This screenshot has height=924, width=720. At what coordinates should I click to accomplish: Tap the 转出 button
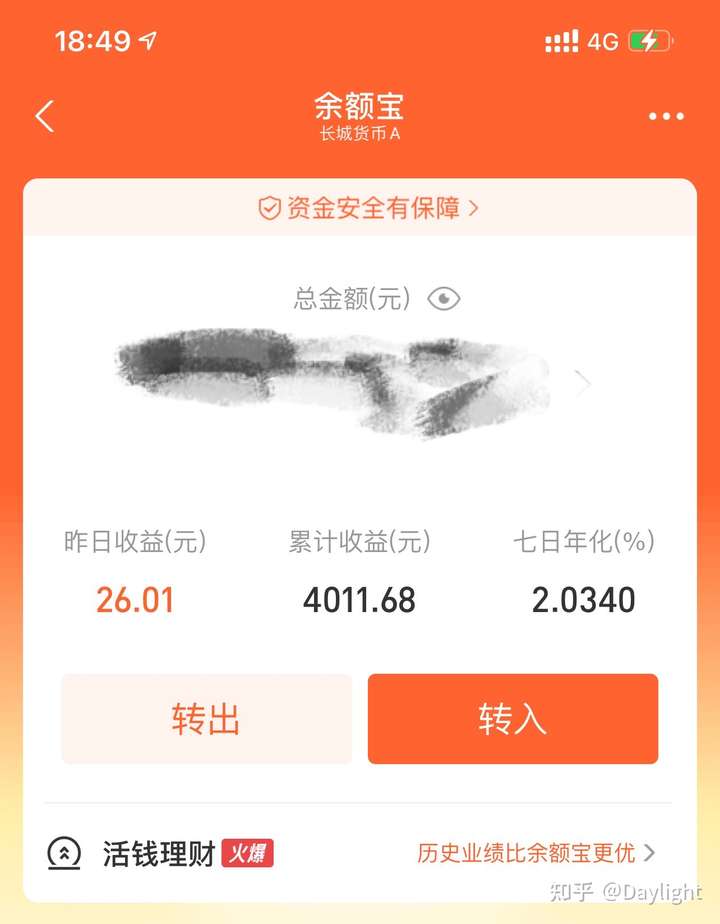point(206,719)
